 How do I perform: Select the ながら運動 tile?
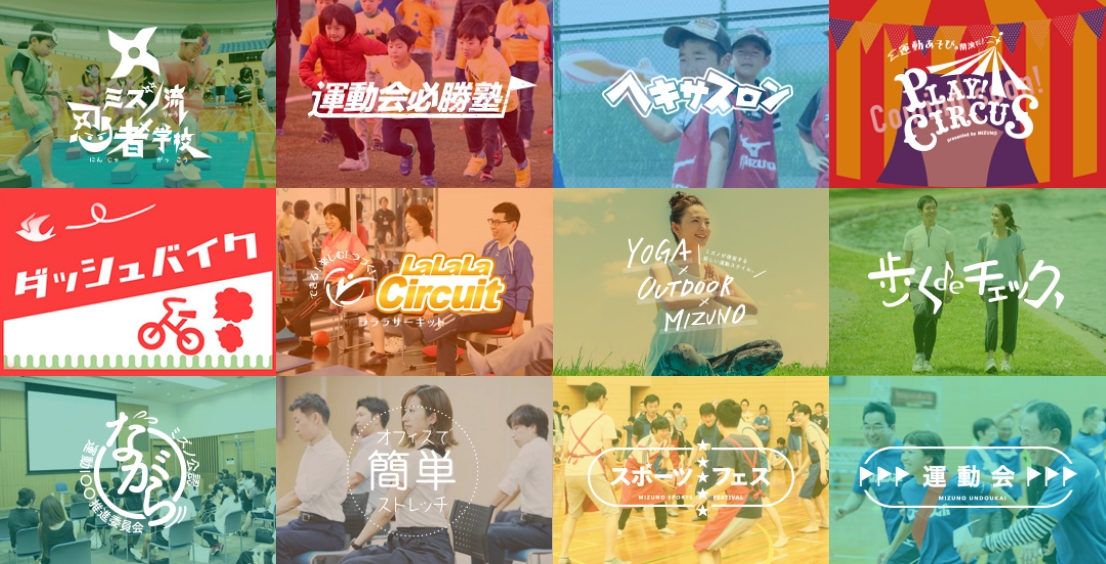[138, 470]
